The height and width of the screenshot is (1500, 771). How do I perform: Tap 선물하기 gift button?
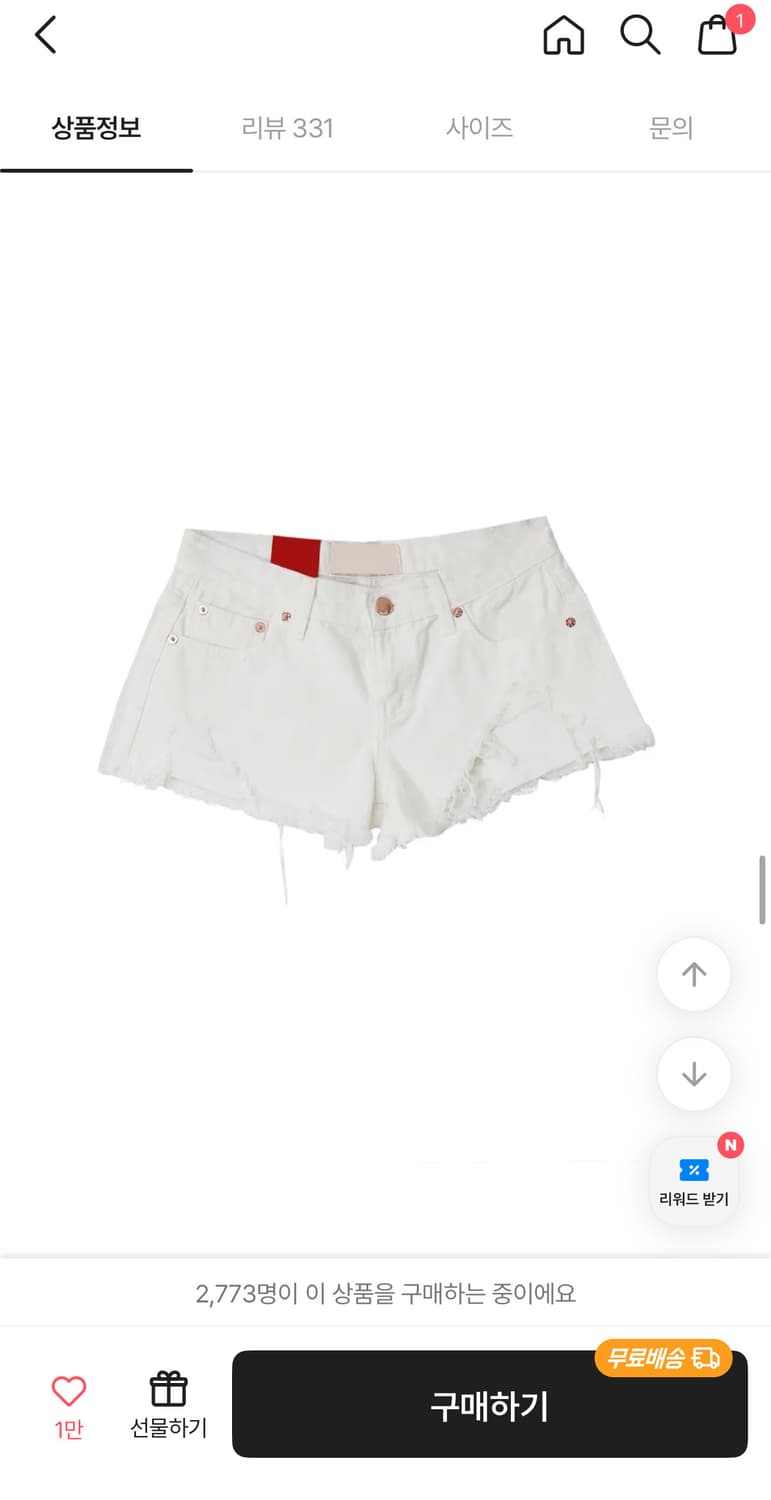pos(168,1404)
